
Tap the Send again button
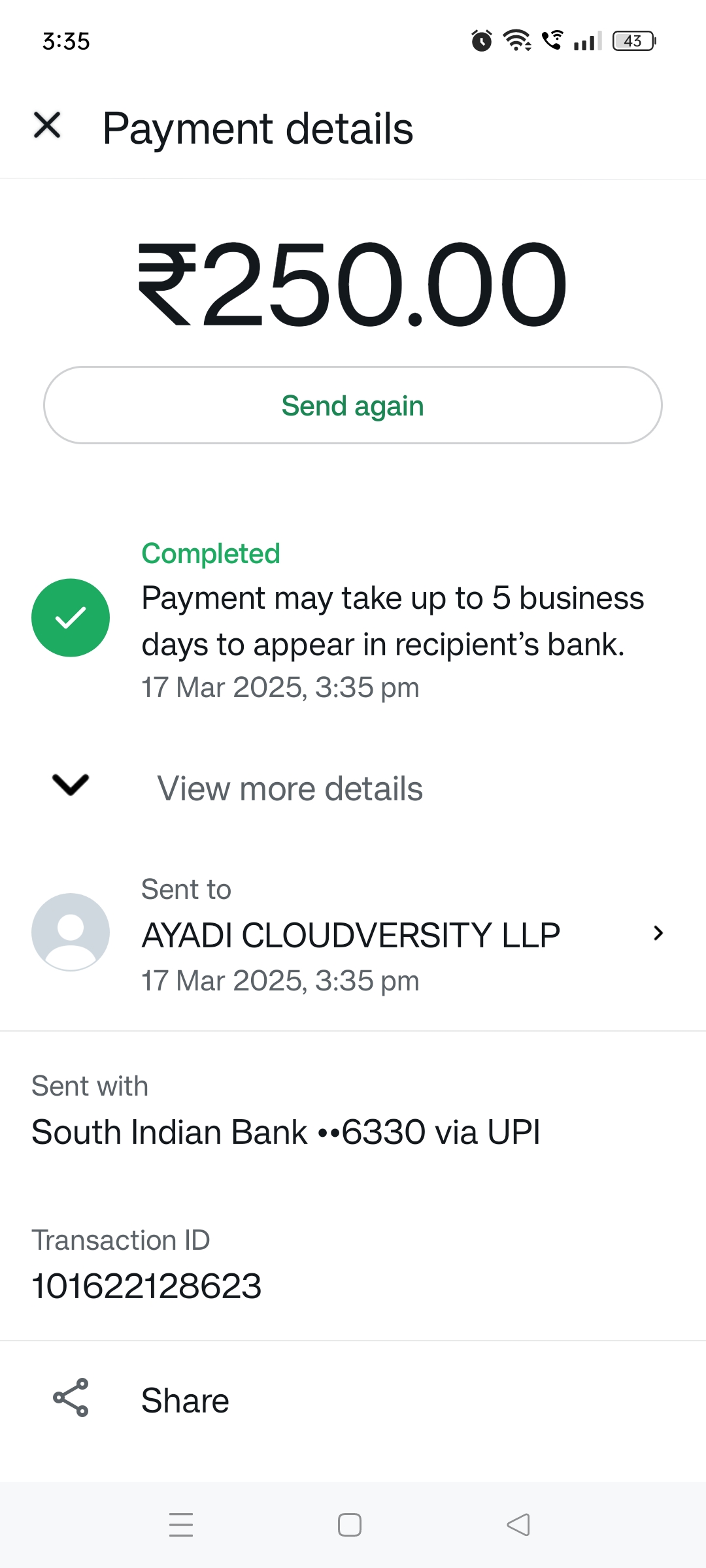pyautogui.click(x=352, y=406)
